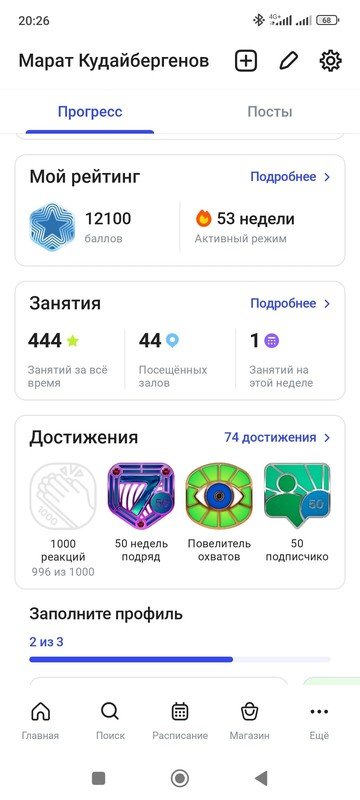This screenshot has width=360, height=800.
Task: Go to the Главная tab
Action: click(40, 720)
